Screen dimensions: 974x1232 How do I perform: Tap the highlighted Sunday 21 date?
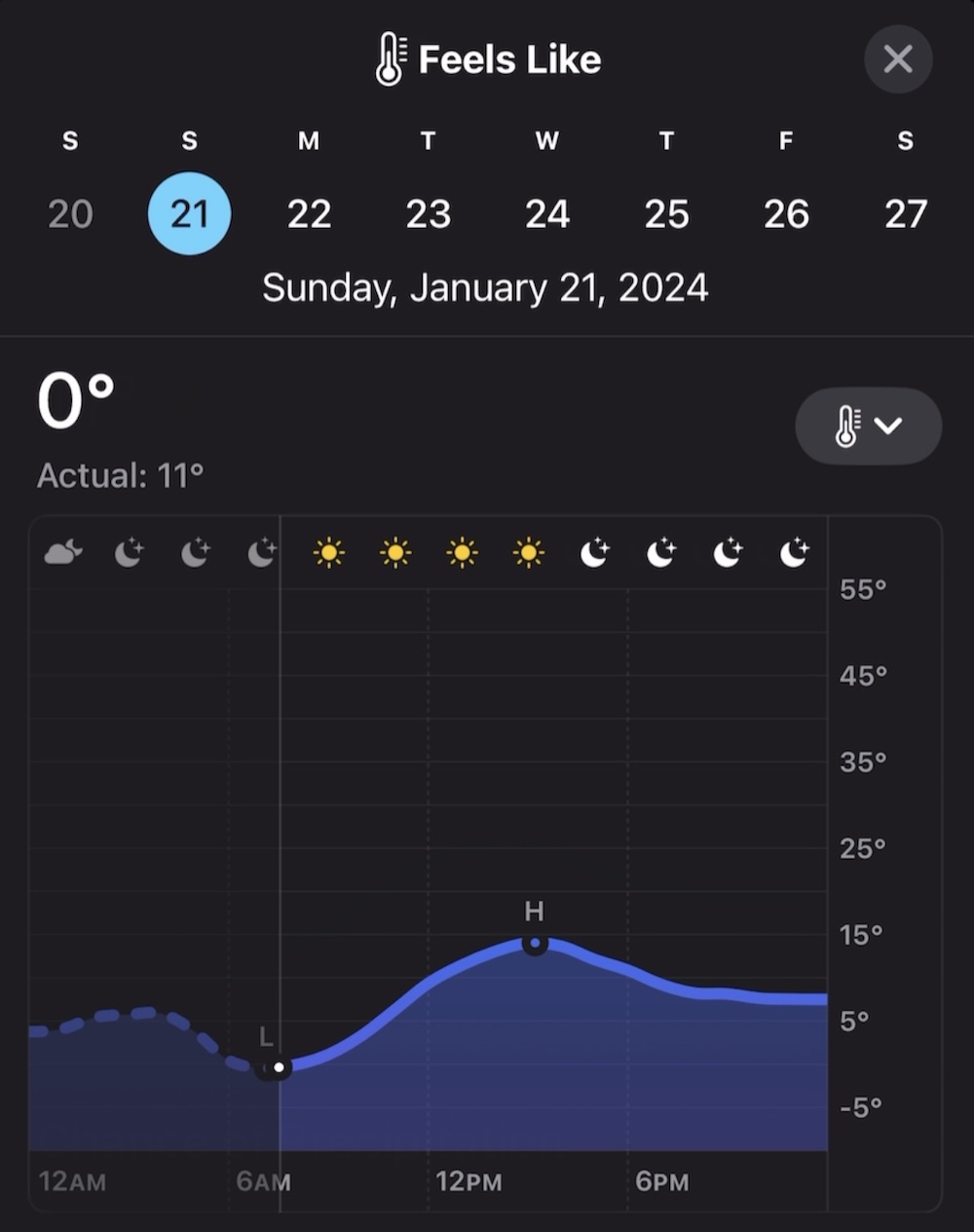pos(189,214)
